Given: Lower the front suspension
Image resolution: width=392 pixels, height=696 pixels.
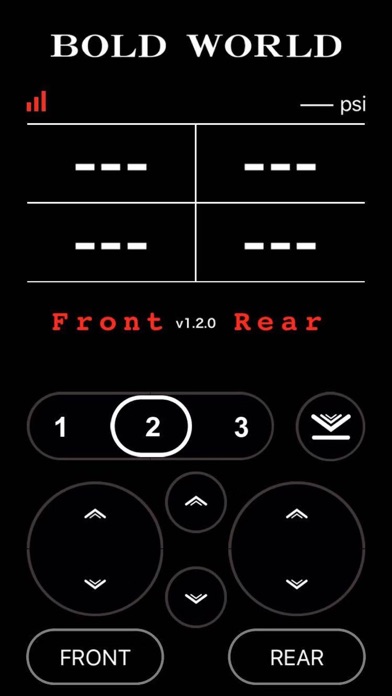Looking at the screenshot, I should (x=95, y=583).
